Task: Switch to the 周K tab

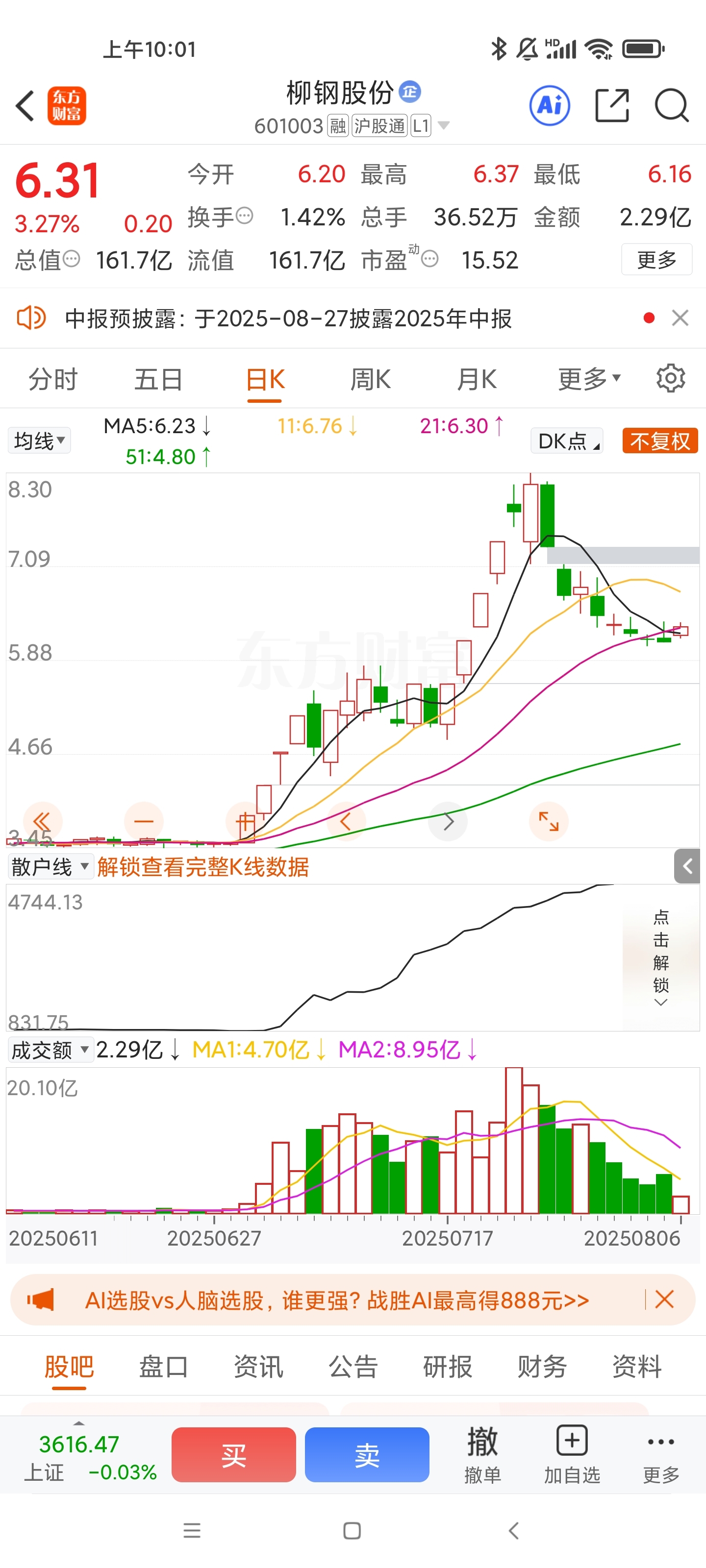Action: tap(370, 380)
